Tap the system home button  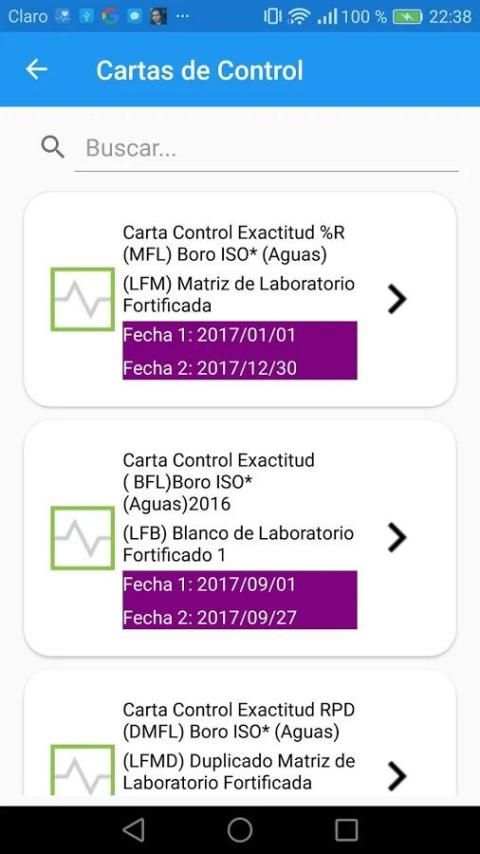tap(240, 830)
